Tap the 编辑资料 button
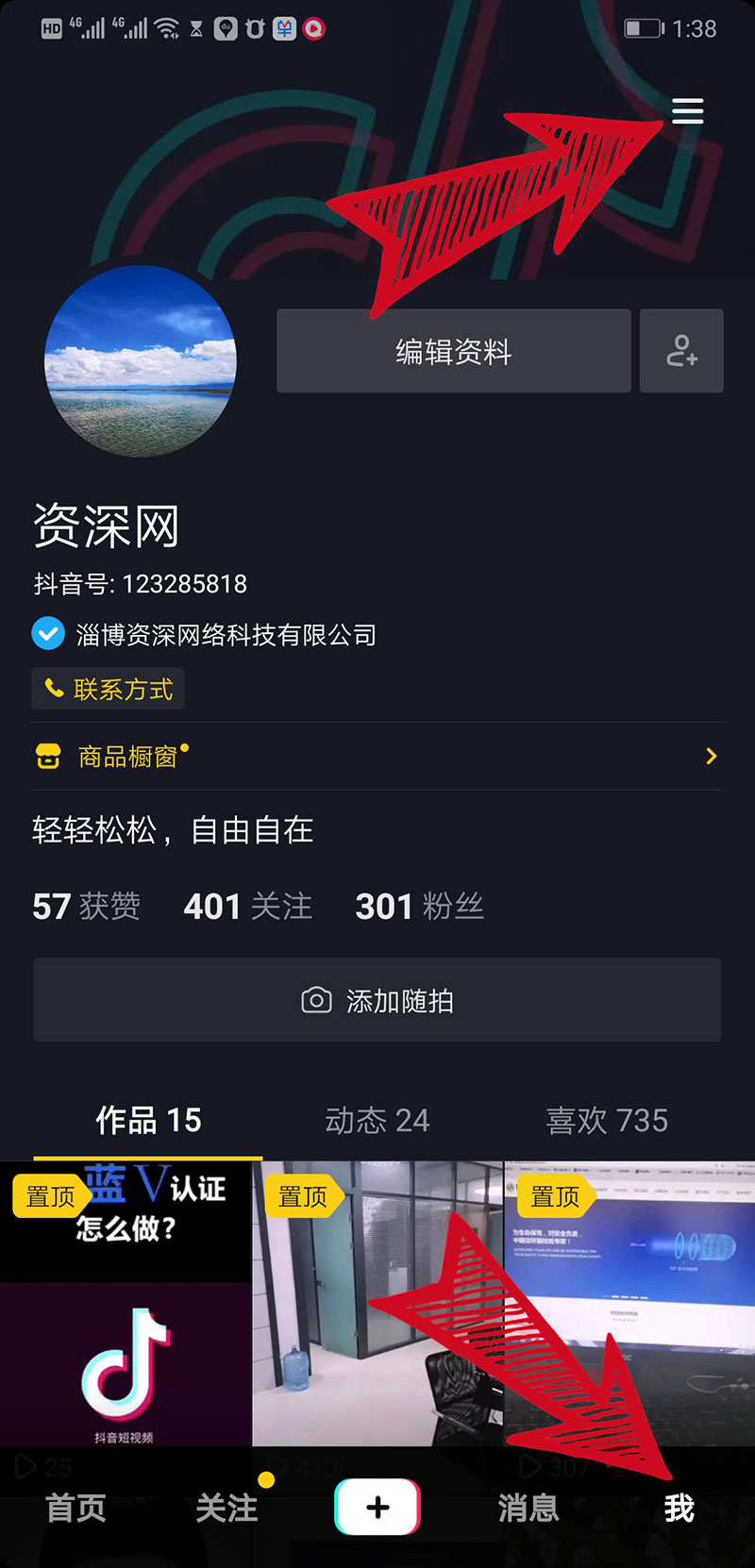Image resolution: width=755 pixels, height=1568 pixels. [x=453, y=351]
